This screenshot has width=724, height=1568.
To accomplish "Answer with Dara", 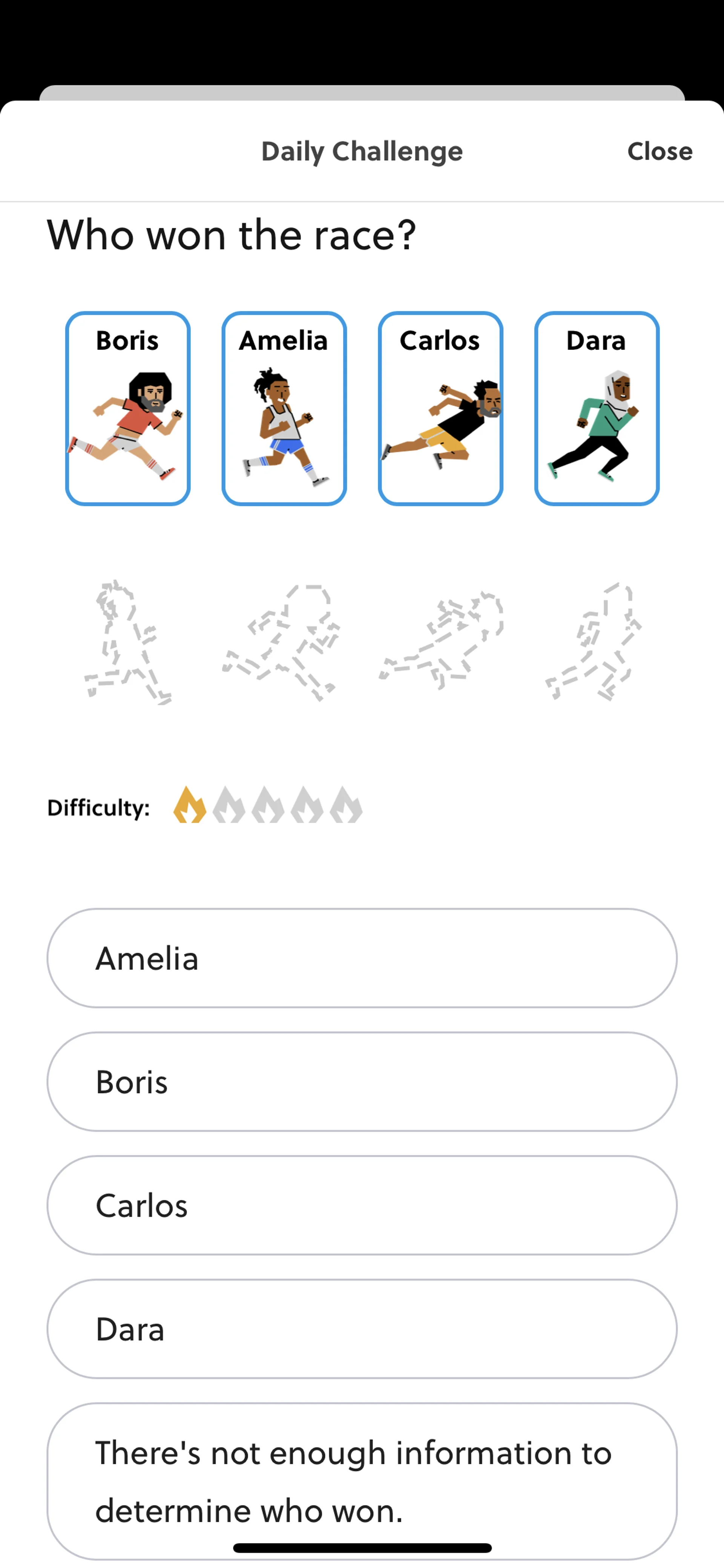I will (x=361, y=1329).
